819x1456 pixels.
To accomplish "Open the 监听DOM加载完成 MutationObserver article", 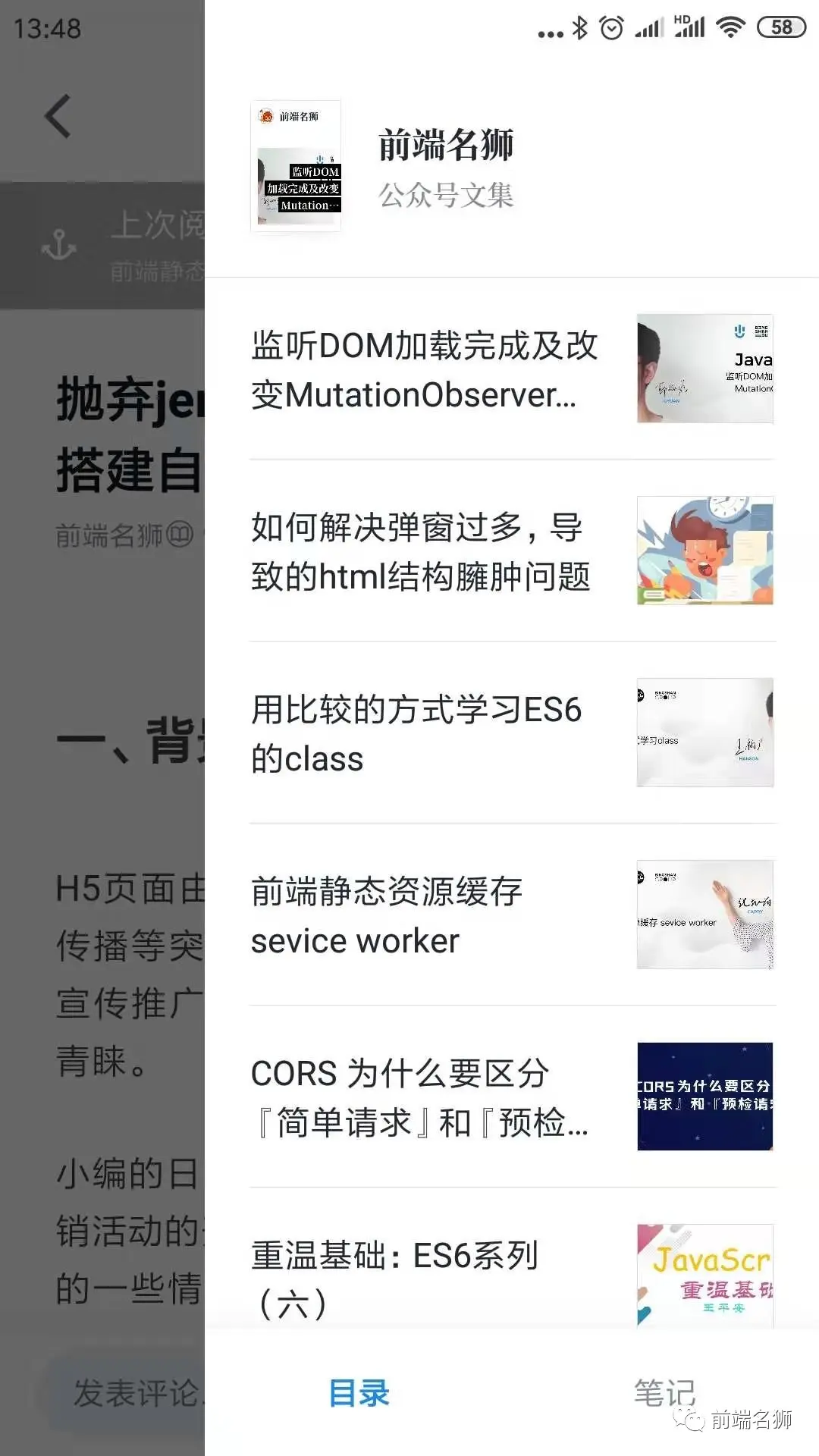I will 425,369.
